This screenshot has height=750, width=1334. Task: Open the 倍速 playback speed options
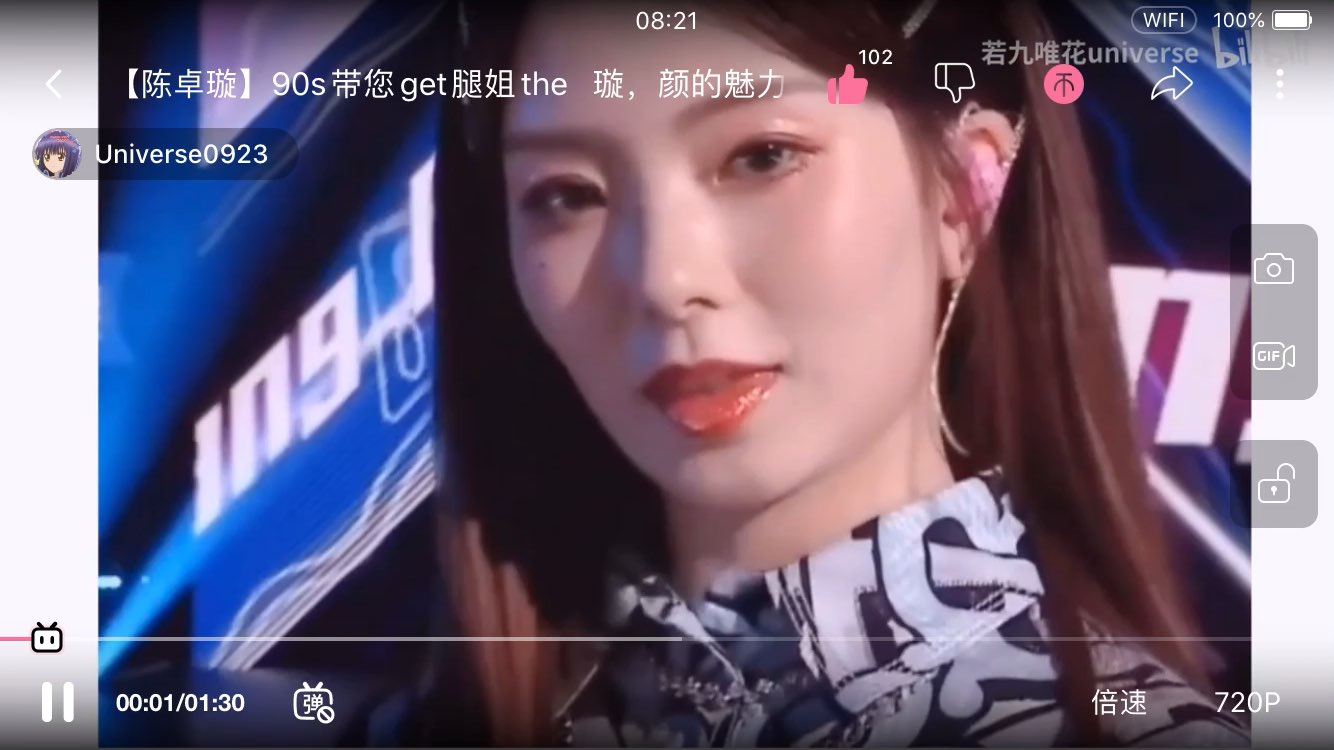click(x=1119, y=702)
